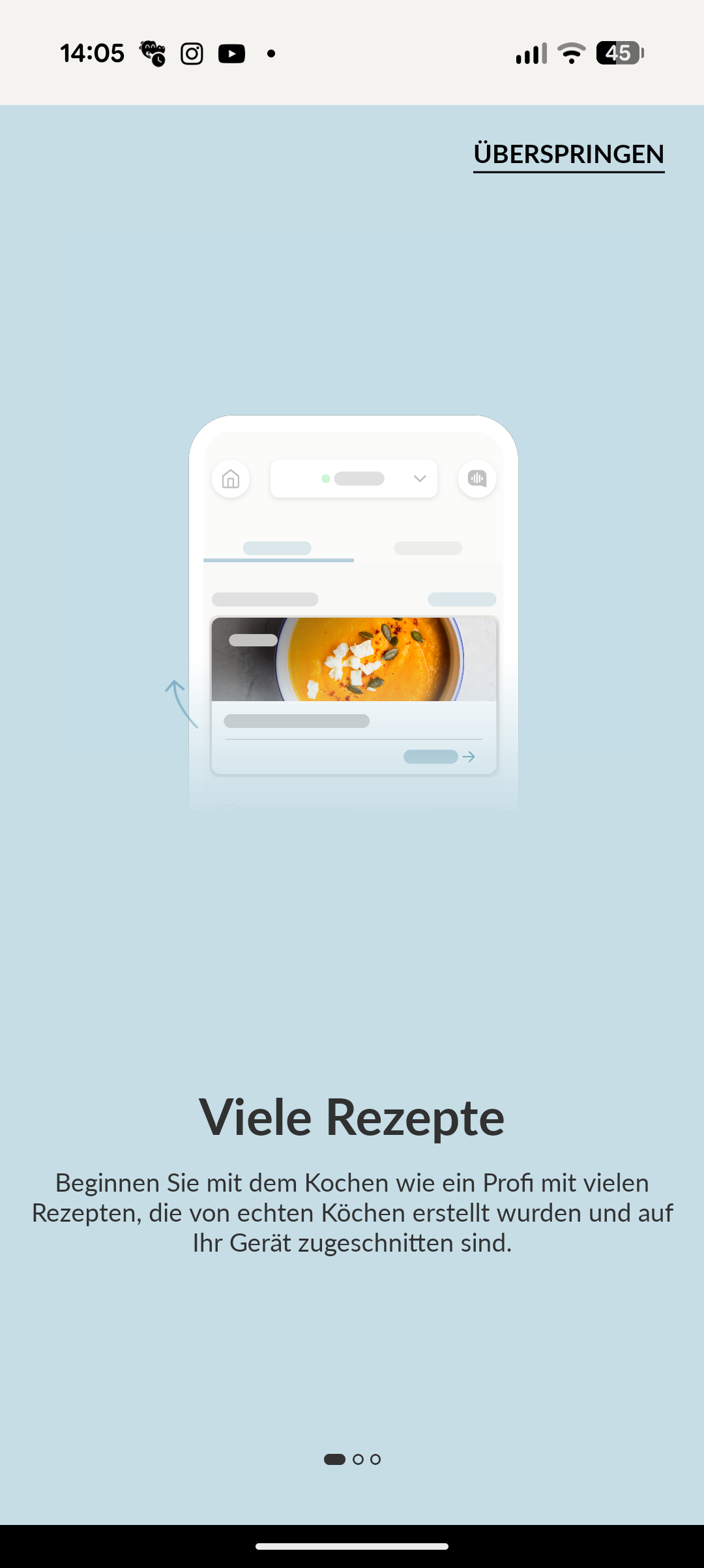The width and height of the screenshot is (704, 1568).
Task: Jump to the third onboarding page dot
Action: [375, 1459]
